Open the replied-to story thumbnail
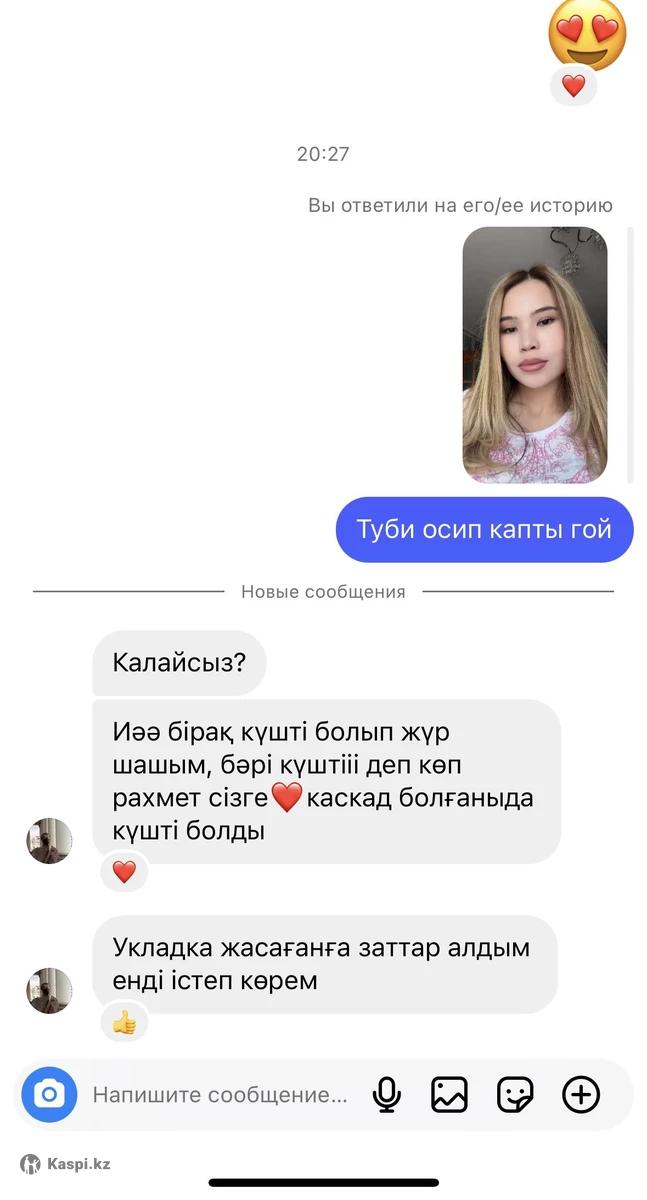The image size is (647, 1200). (x=535, y=355)
